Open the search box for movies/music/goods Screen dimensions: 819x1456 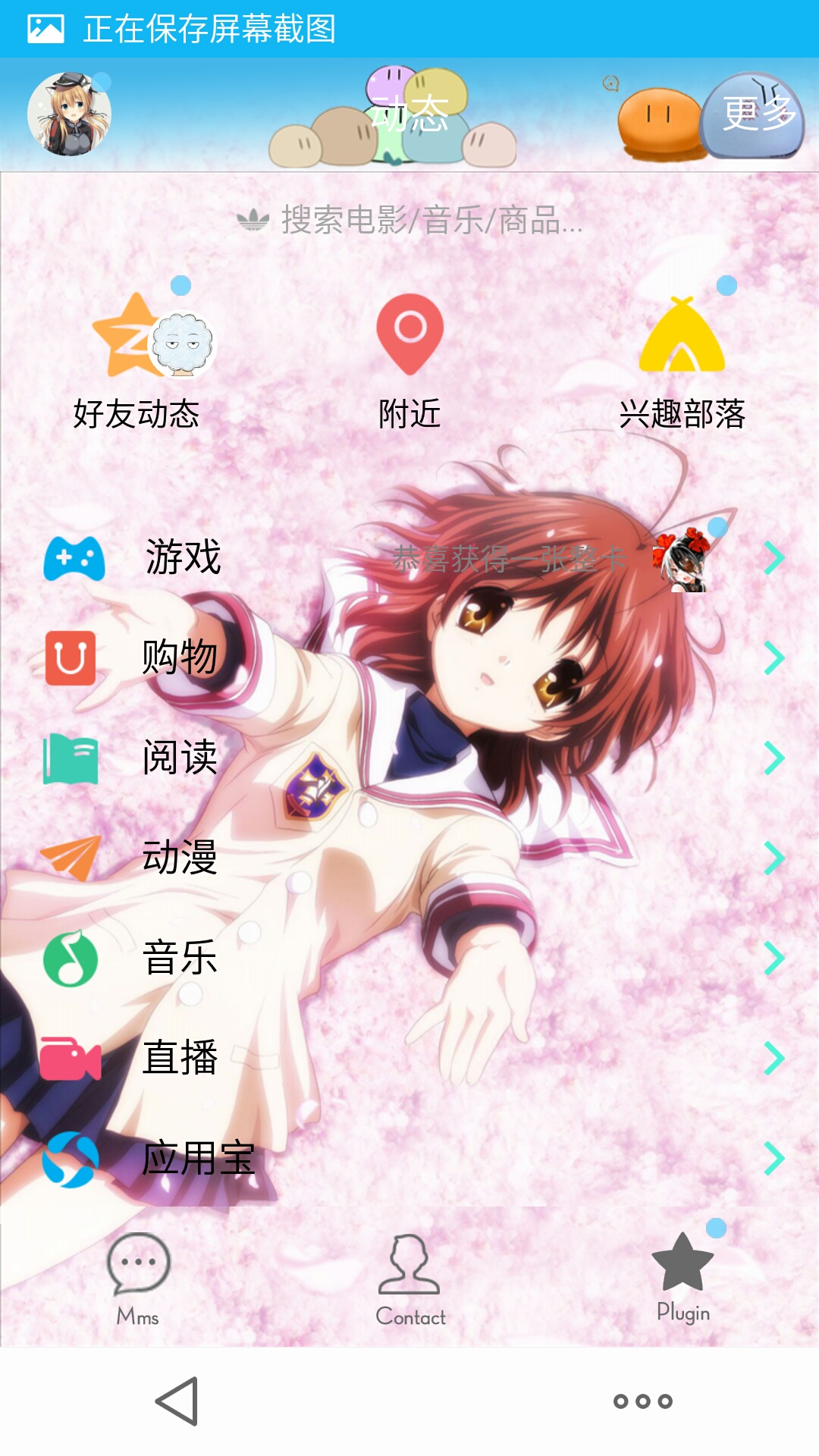(x=409, y=221)
